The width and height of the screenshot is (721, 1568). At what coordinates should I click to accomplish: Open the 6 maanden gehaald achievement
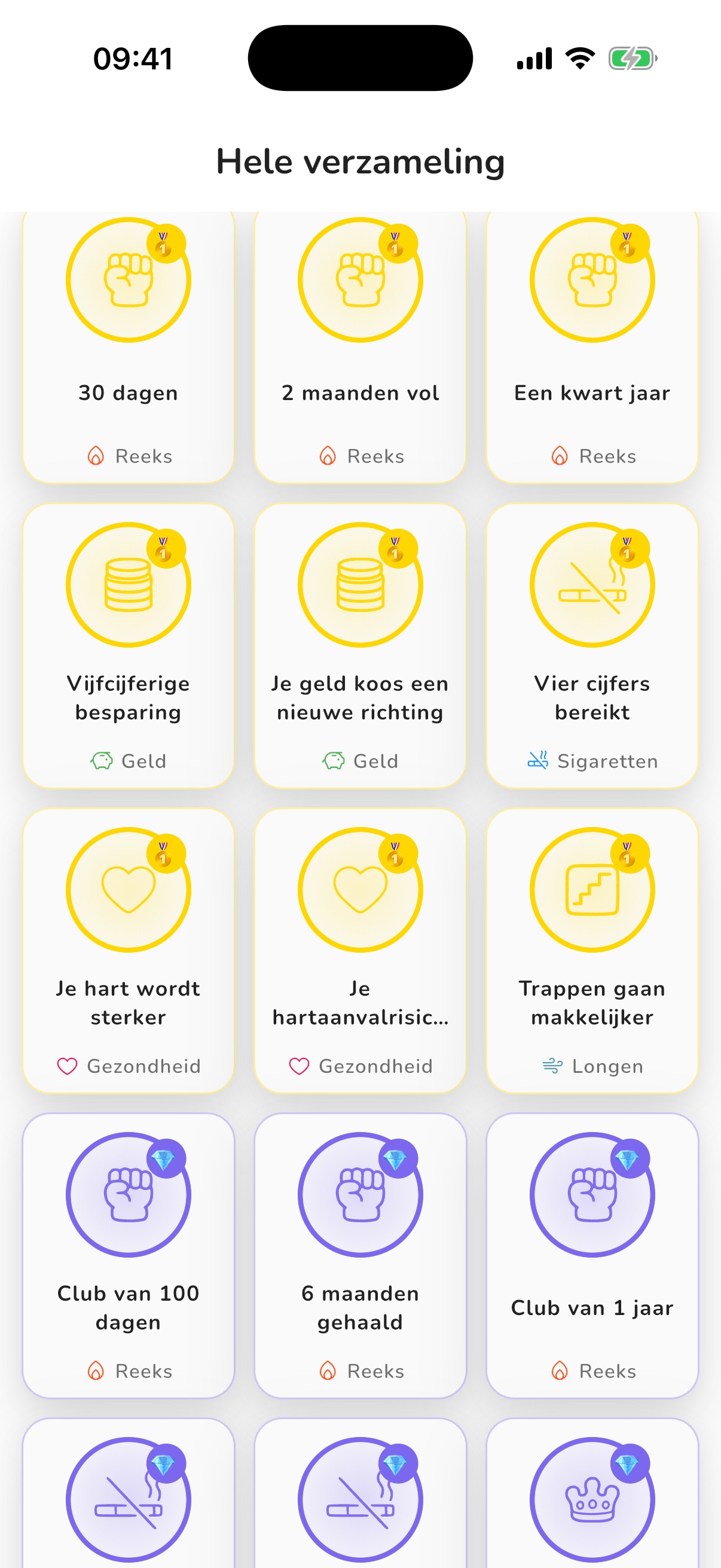coord(360,1256)
